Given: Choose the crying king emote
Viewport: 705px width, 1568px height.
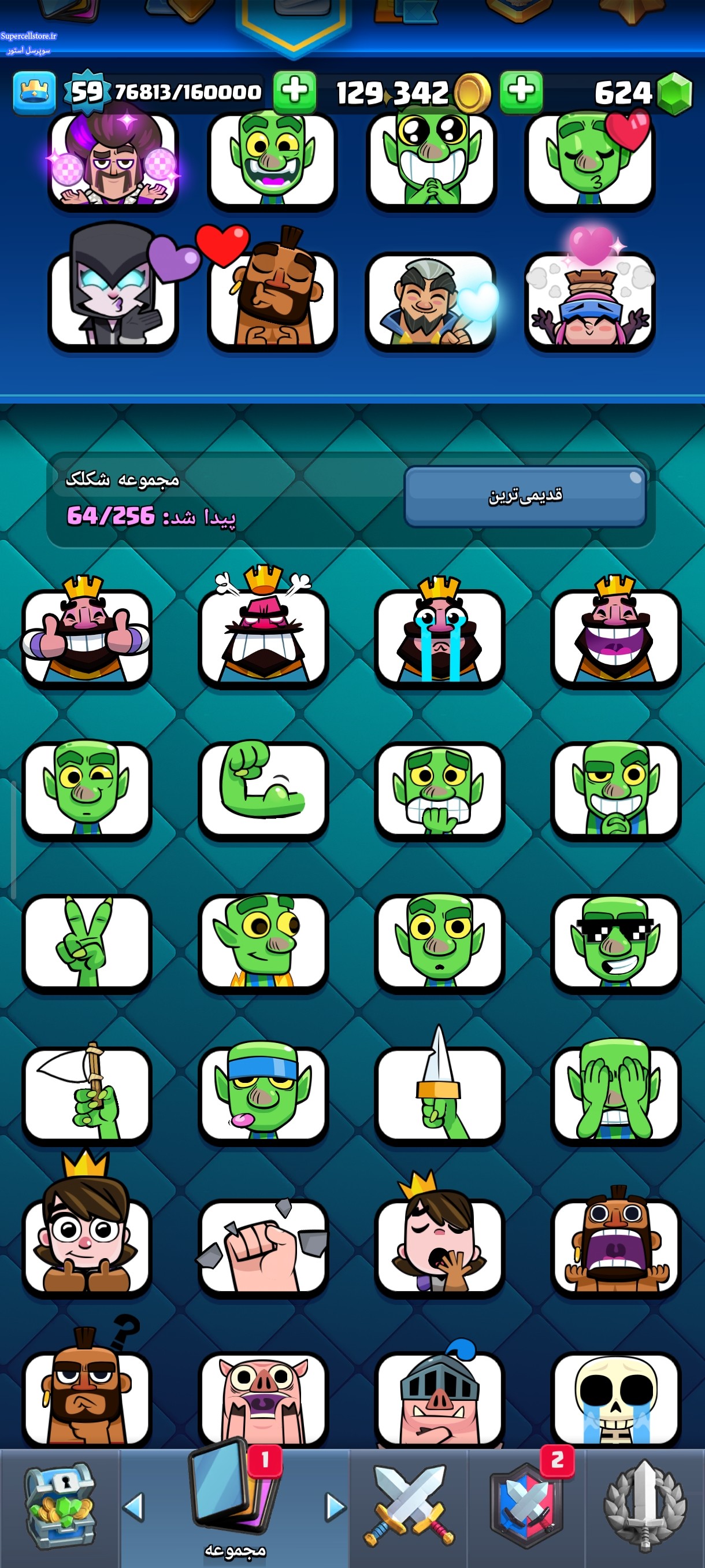Looking at the screenshot, I should (439, 635).
